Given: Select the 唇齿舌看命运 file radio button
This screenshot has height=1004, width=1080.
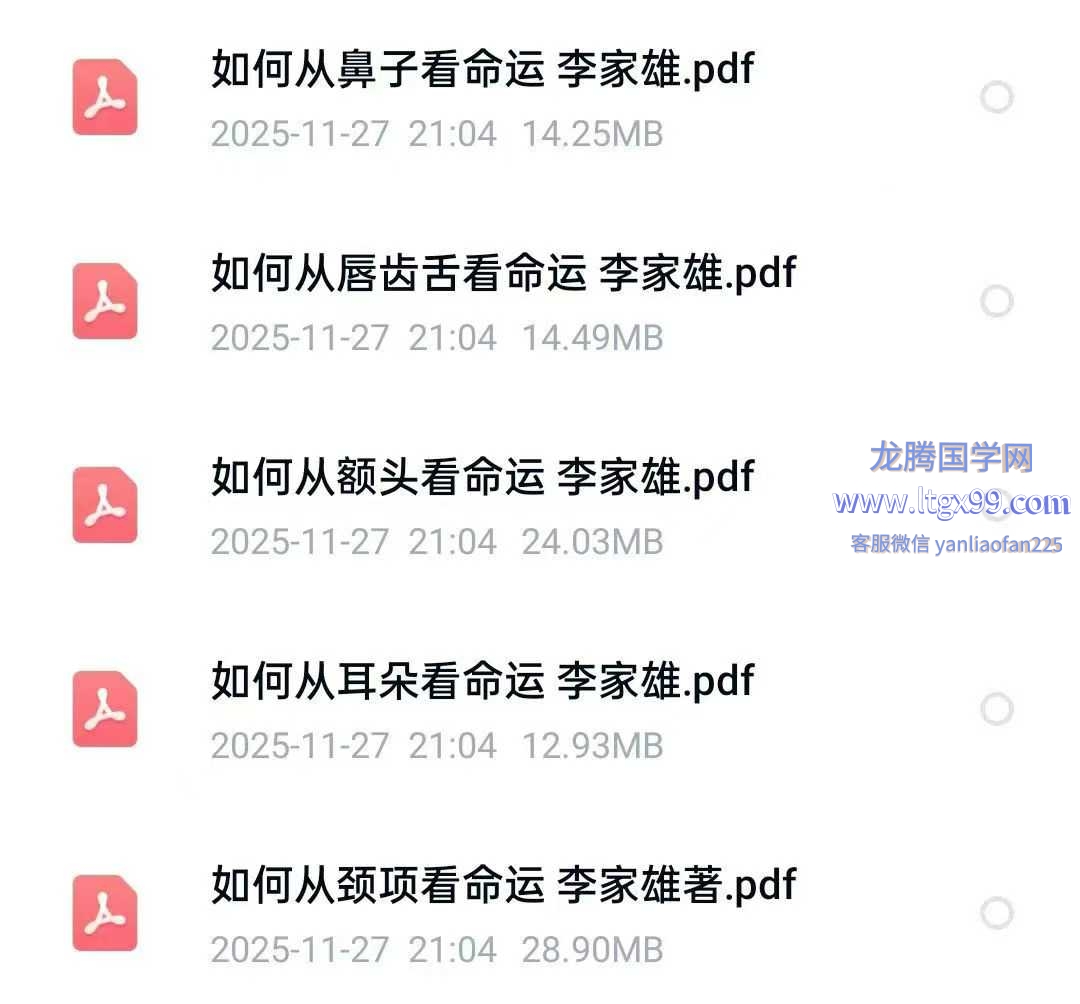Looking at the screenshot, I should pos(996,301).
